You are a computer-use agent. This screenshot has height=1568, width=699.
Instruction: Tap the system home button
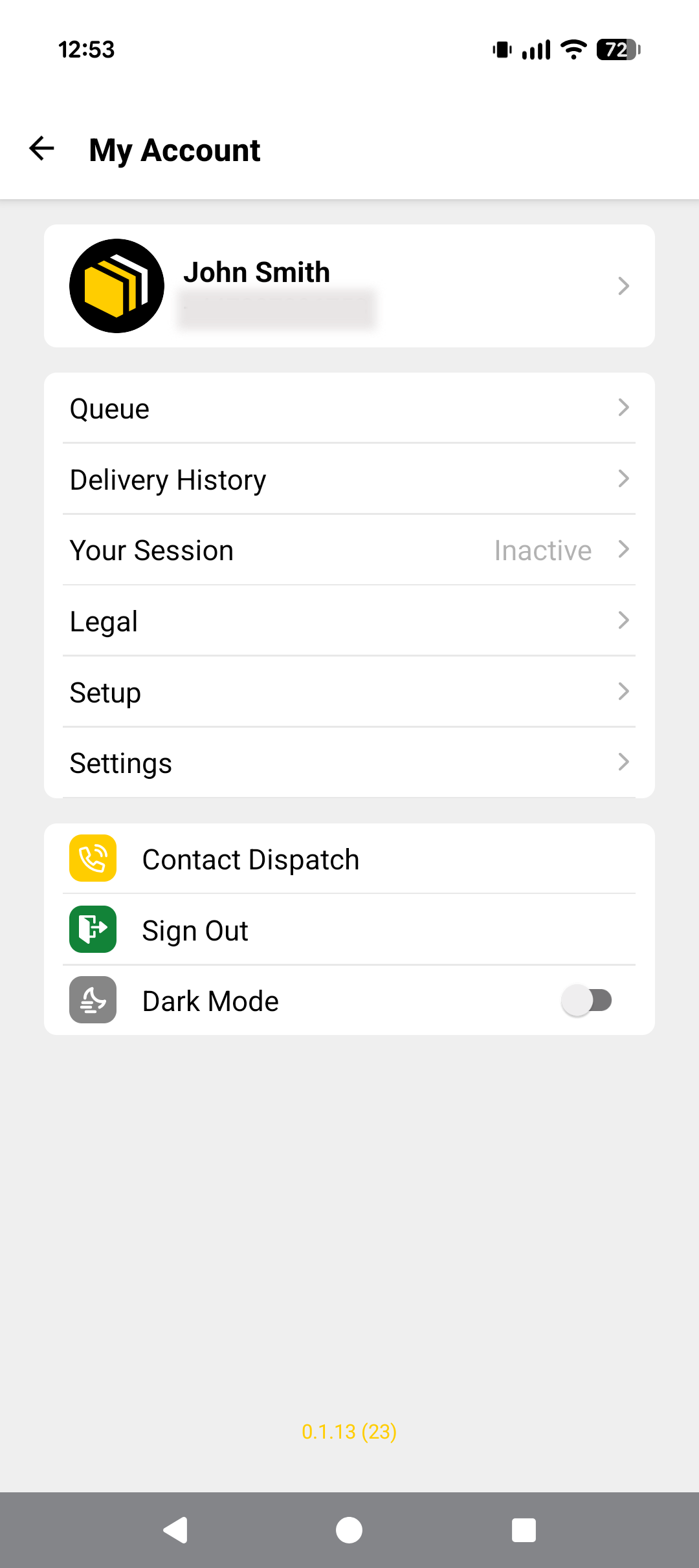click(349, 1530)
